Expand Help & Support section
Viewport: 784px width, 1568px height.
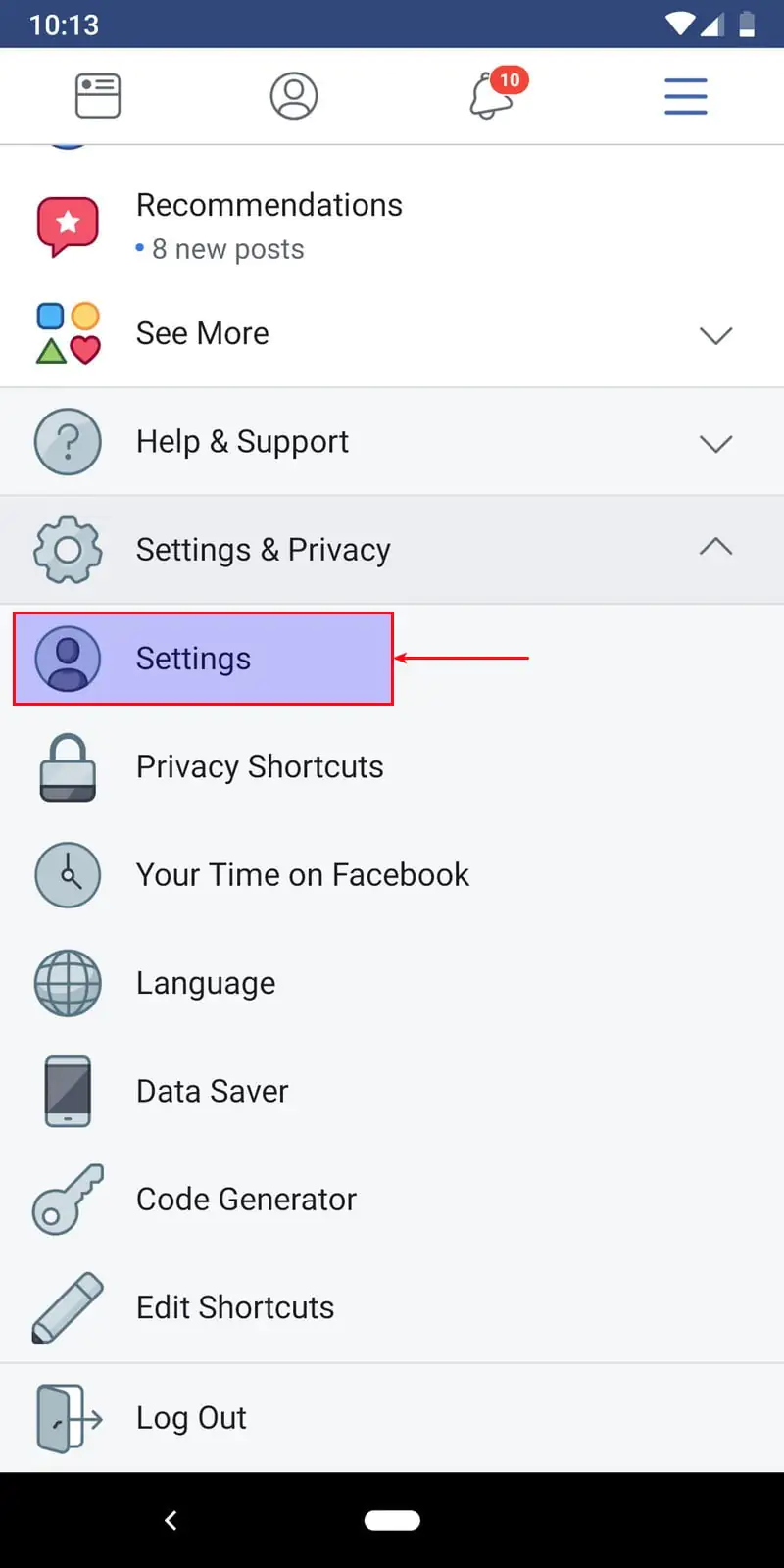(x=392, y=442)
